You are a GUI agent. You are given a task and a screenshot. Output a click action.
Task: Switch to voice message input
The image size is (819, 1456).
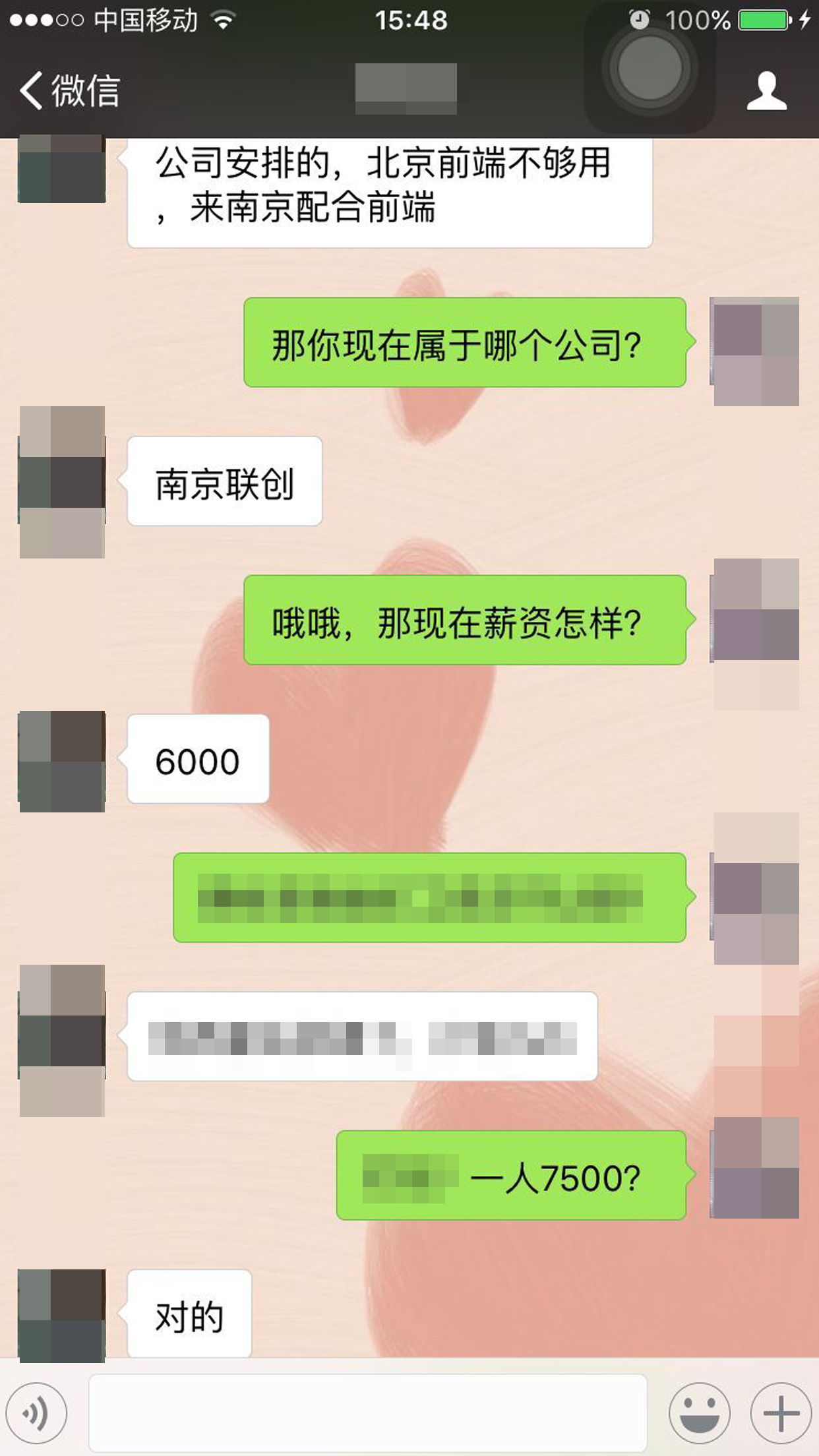36,1413
